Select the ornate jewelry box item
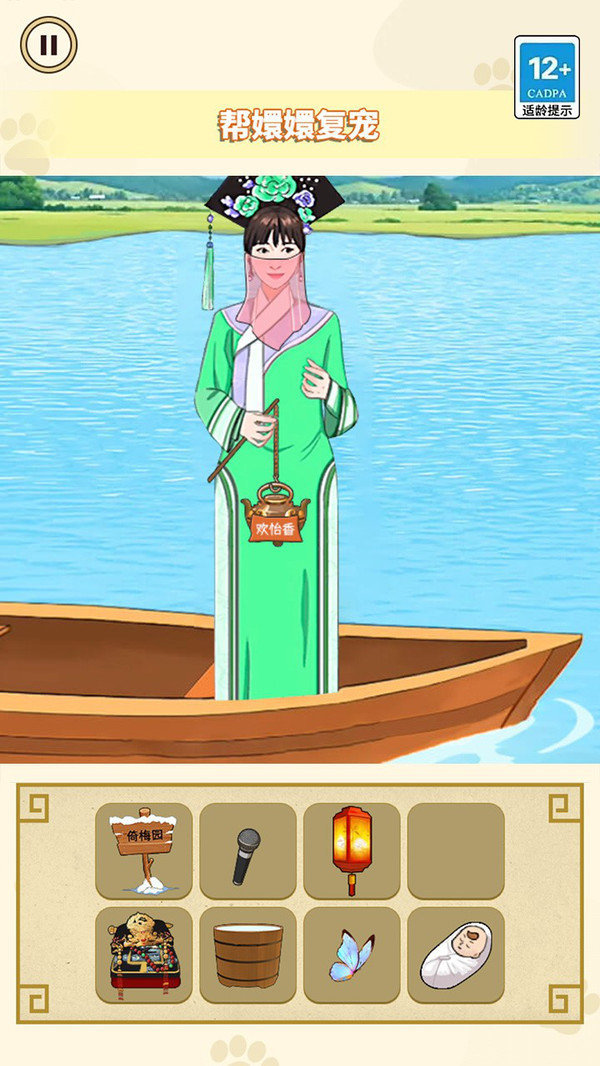This screenshot has width=600, height=1066. click(x=144, y=954)
